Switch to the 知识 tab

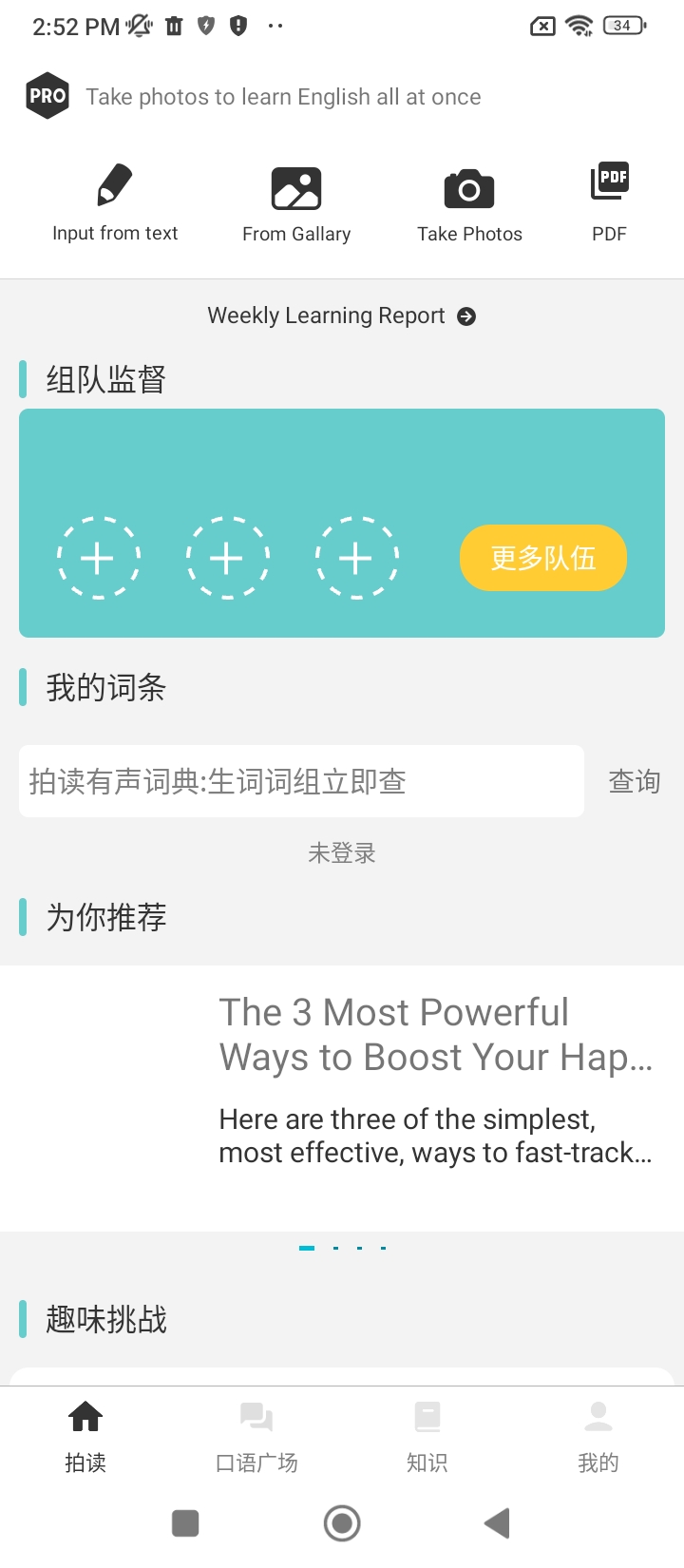(427, 1437)
